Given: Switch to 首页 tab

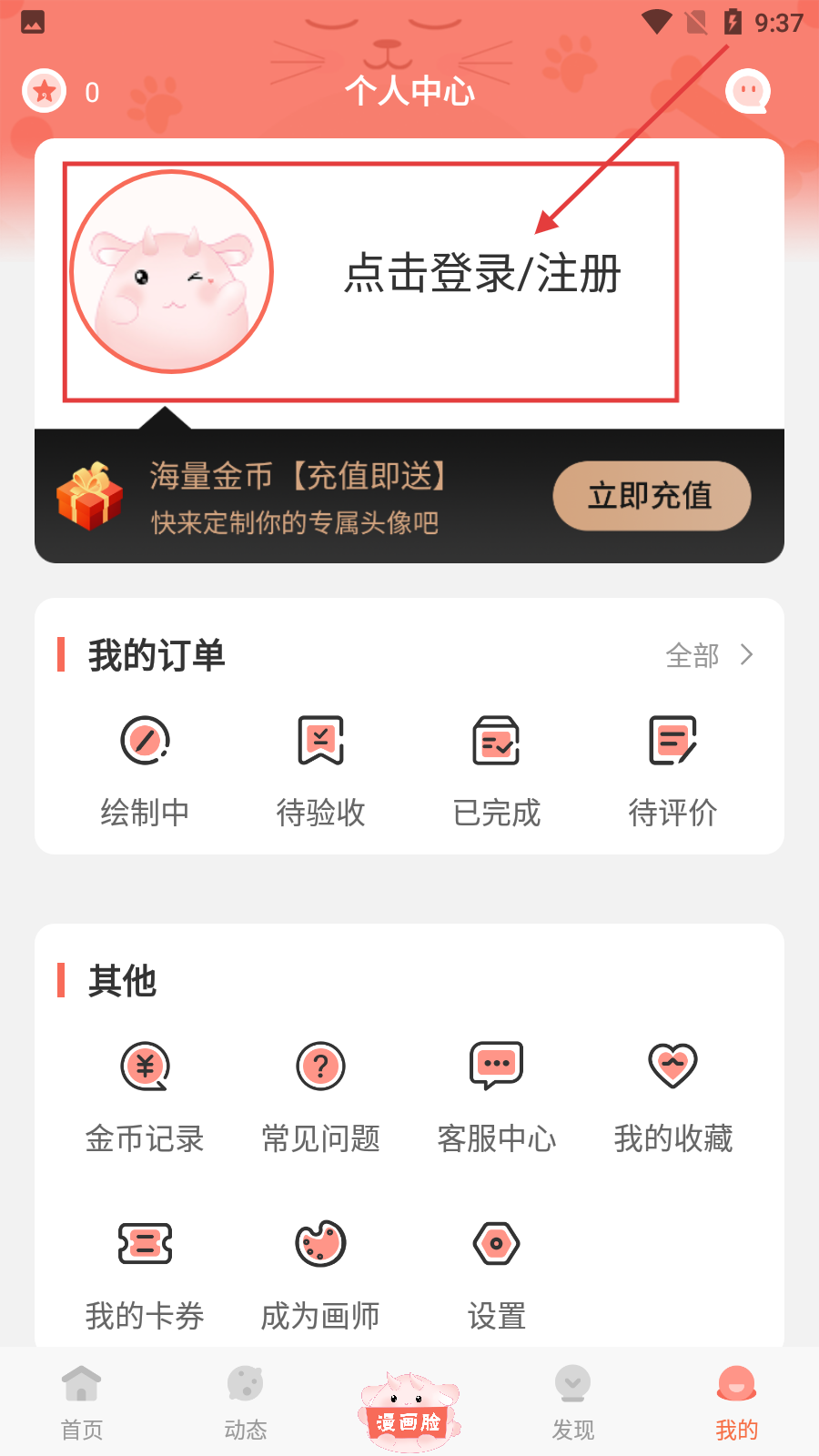Looking at the screenshot, I should click(x=82, y=1402).
